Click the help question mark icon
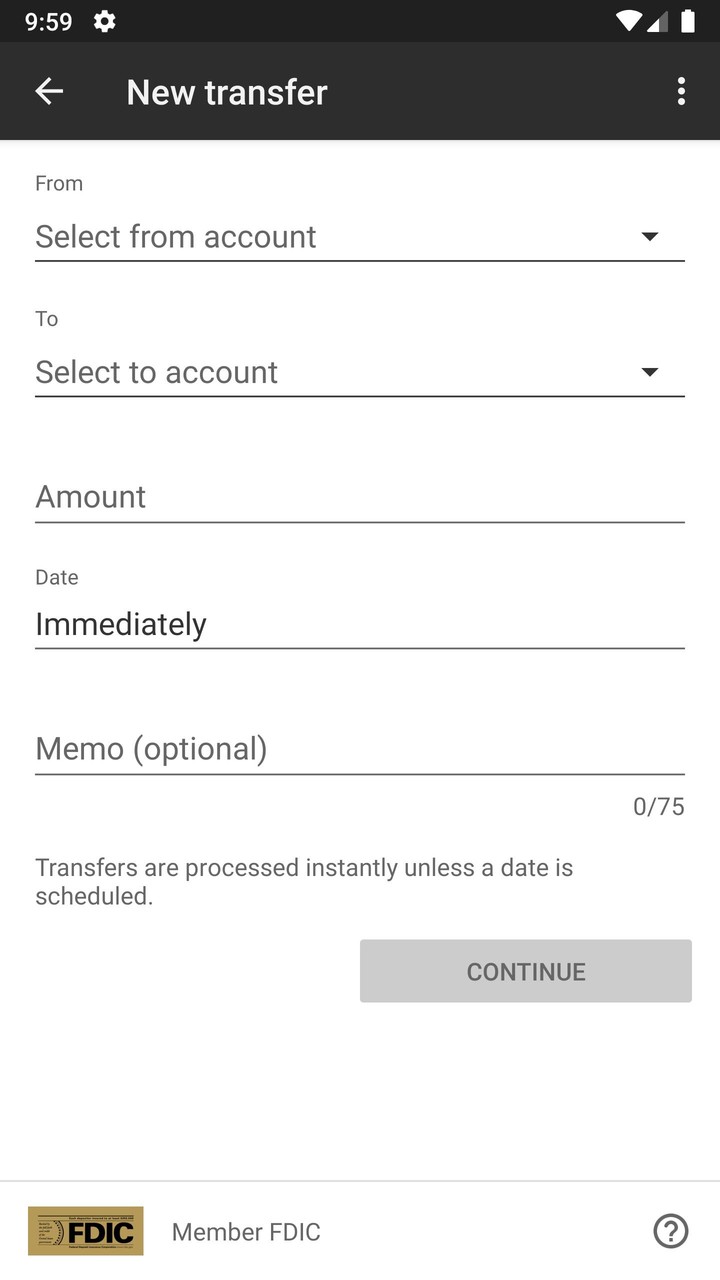This screenshot has width=720, height=1280. 671,1231
